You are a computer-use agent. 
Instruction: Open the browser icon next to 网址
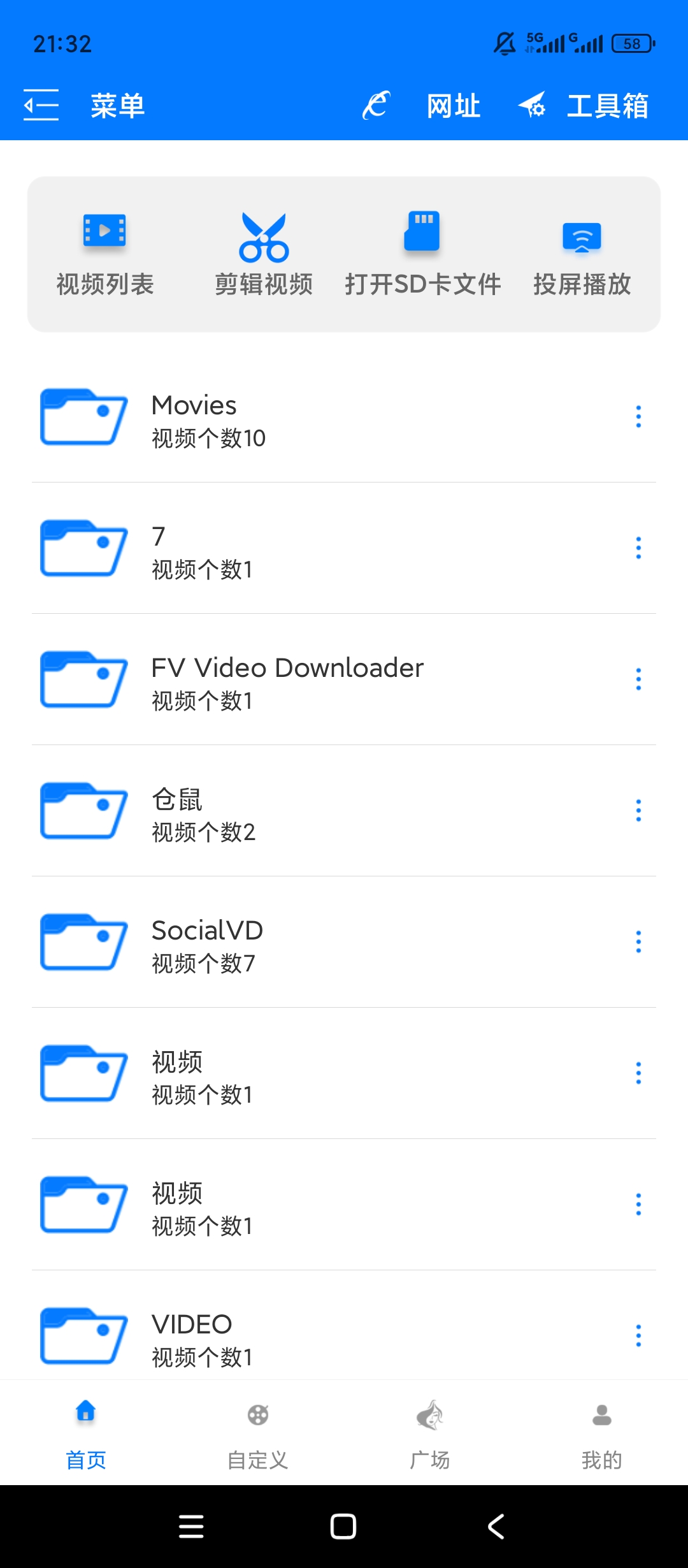(x=376, y=105)
